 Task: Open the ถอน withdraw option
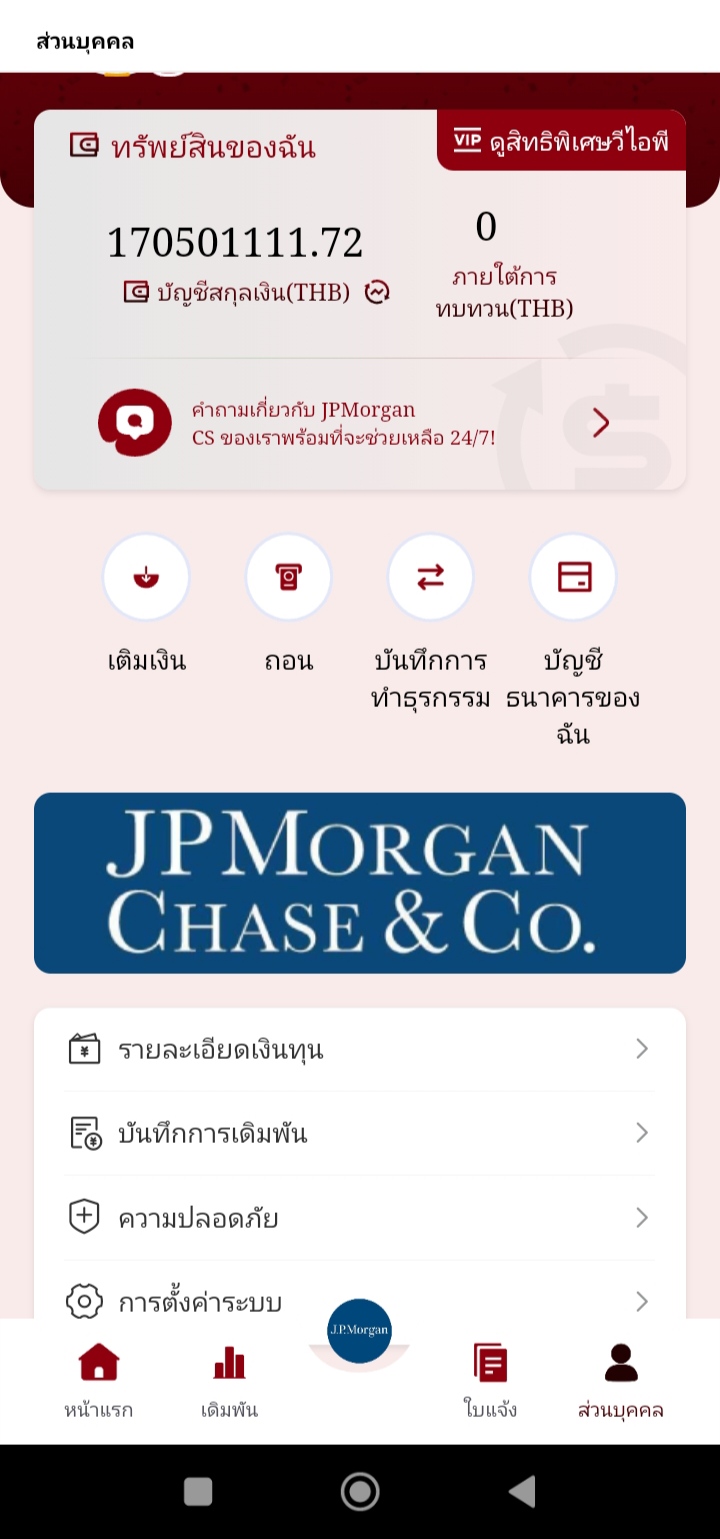(288, 577)
